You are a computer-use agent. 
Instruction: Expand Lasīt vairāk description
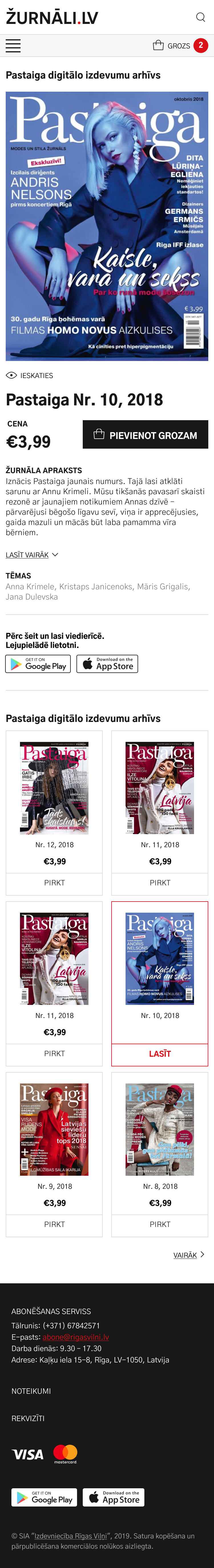32,555
